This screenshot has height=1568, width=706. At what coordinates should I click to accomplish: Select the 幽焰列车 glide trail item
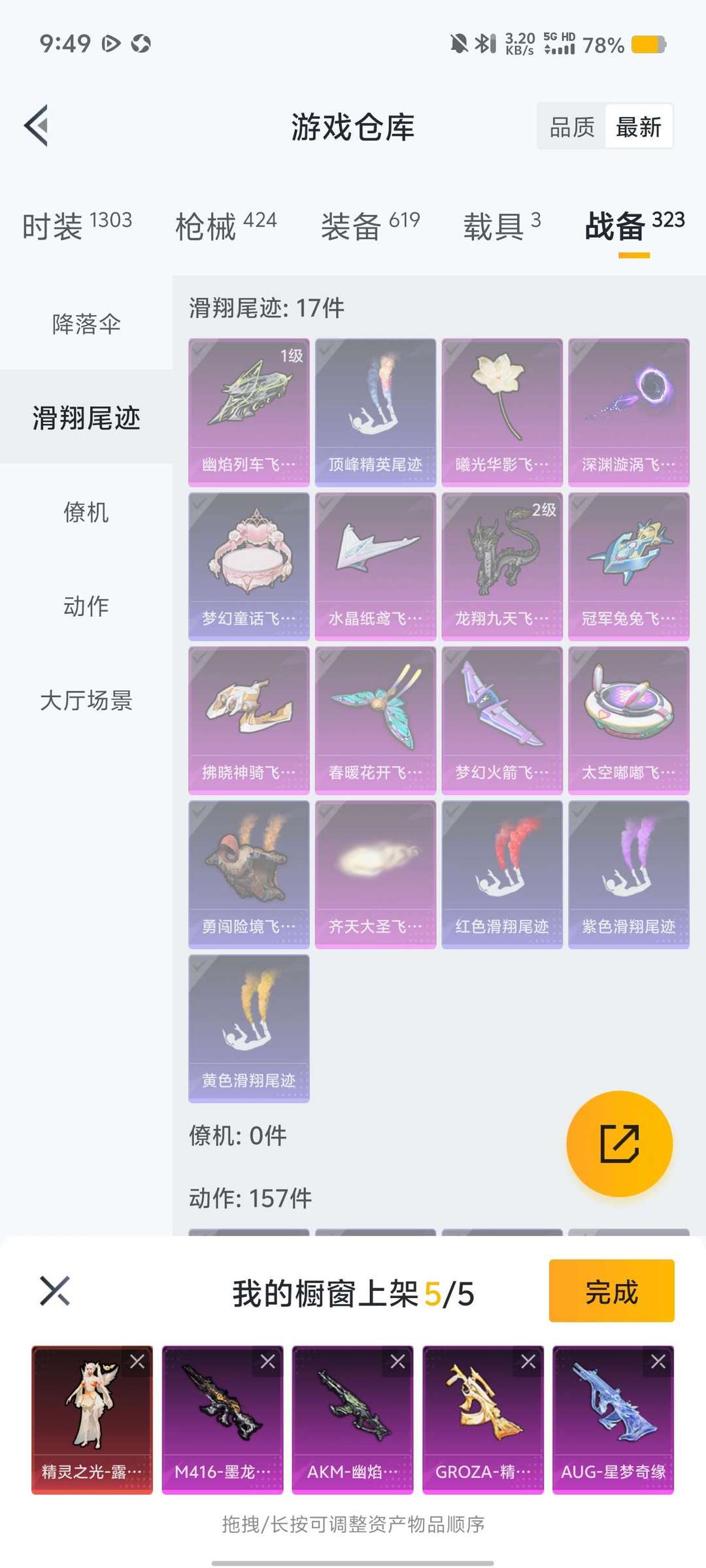tap(249, 412)
